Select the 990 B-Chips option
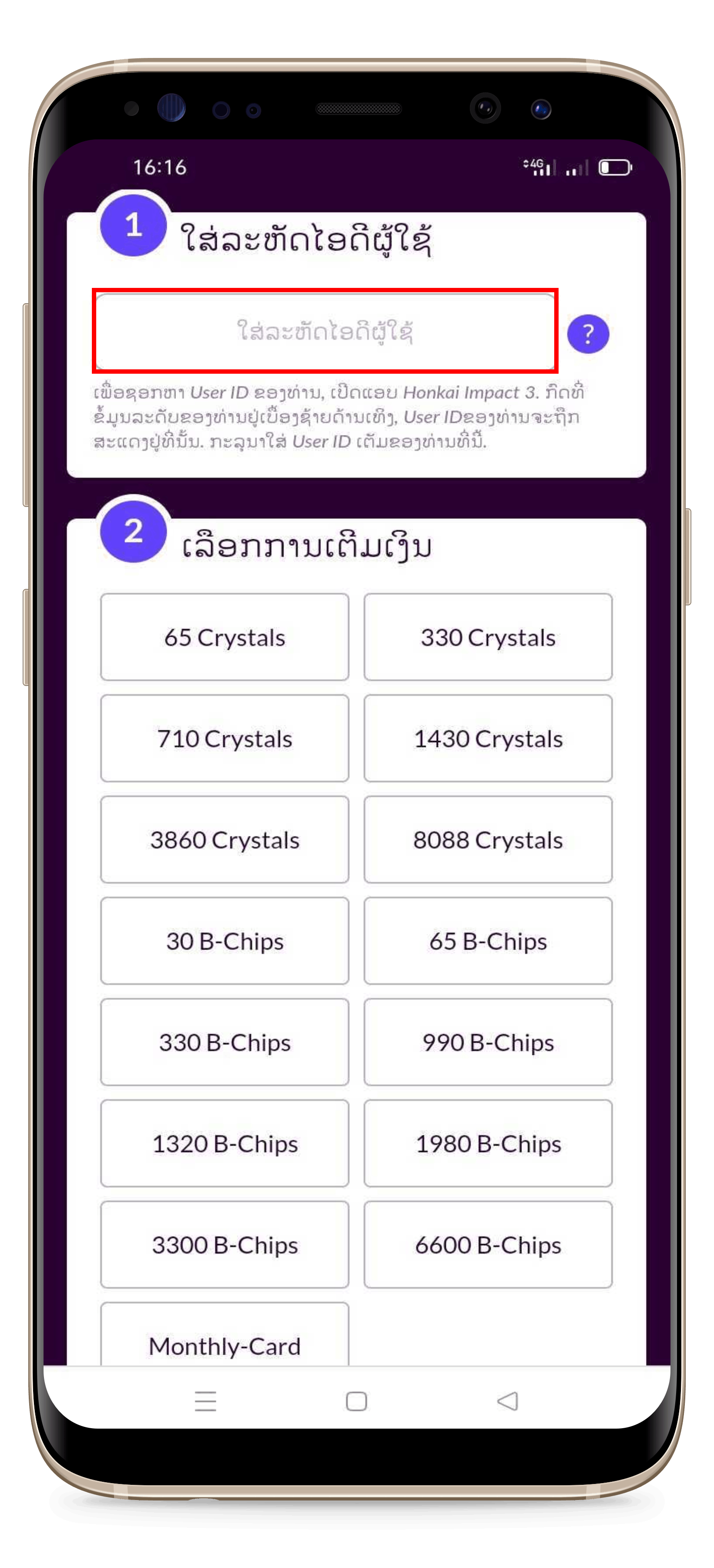Screen dimensions: 714x1568 [x=488, y=1041]
